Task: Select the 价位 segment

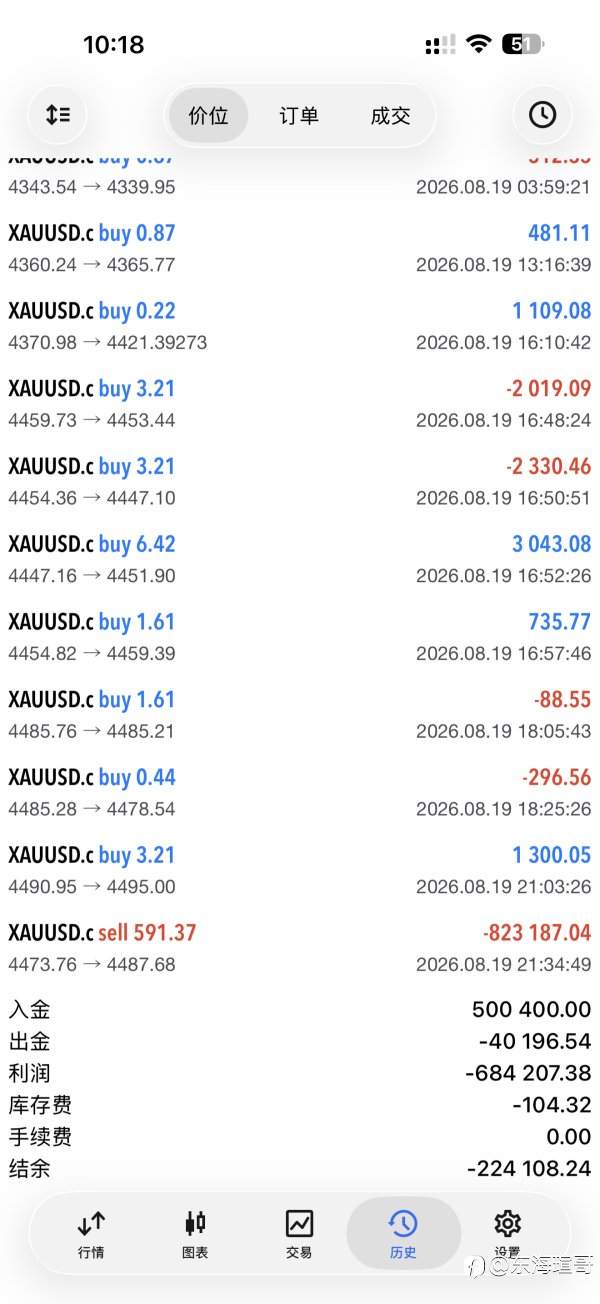Action: pyautogui.click(x=208, y=116)
